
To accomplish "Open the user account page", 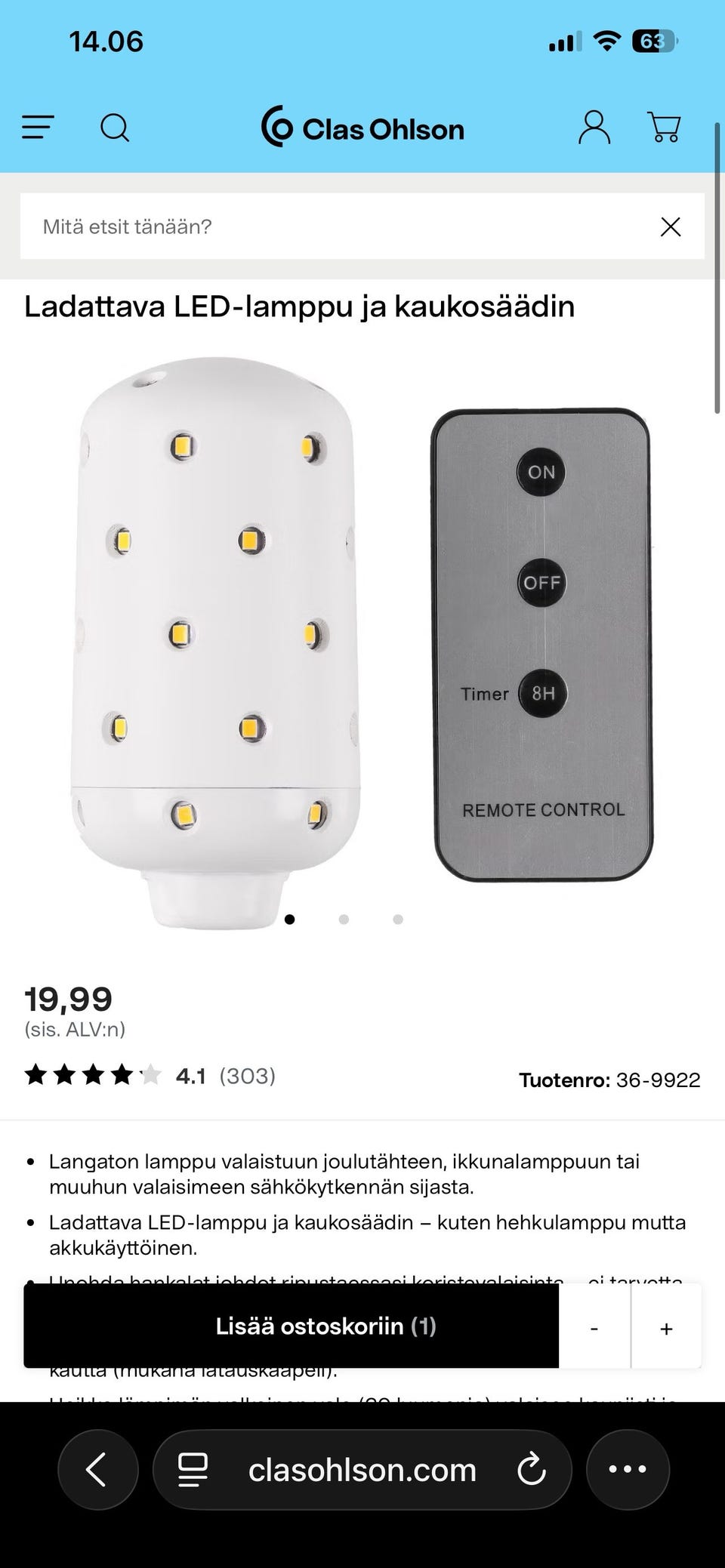I will (x=594, y=128).
